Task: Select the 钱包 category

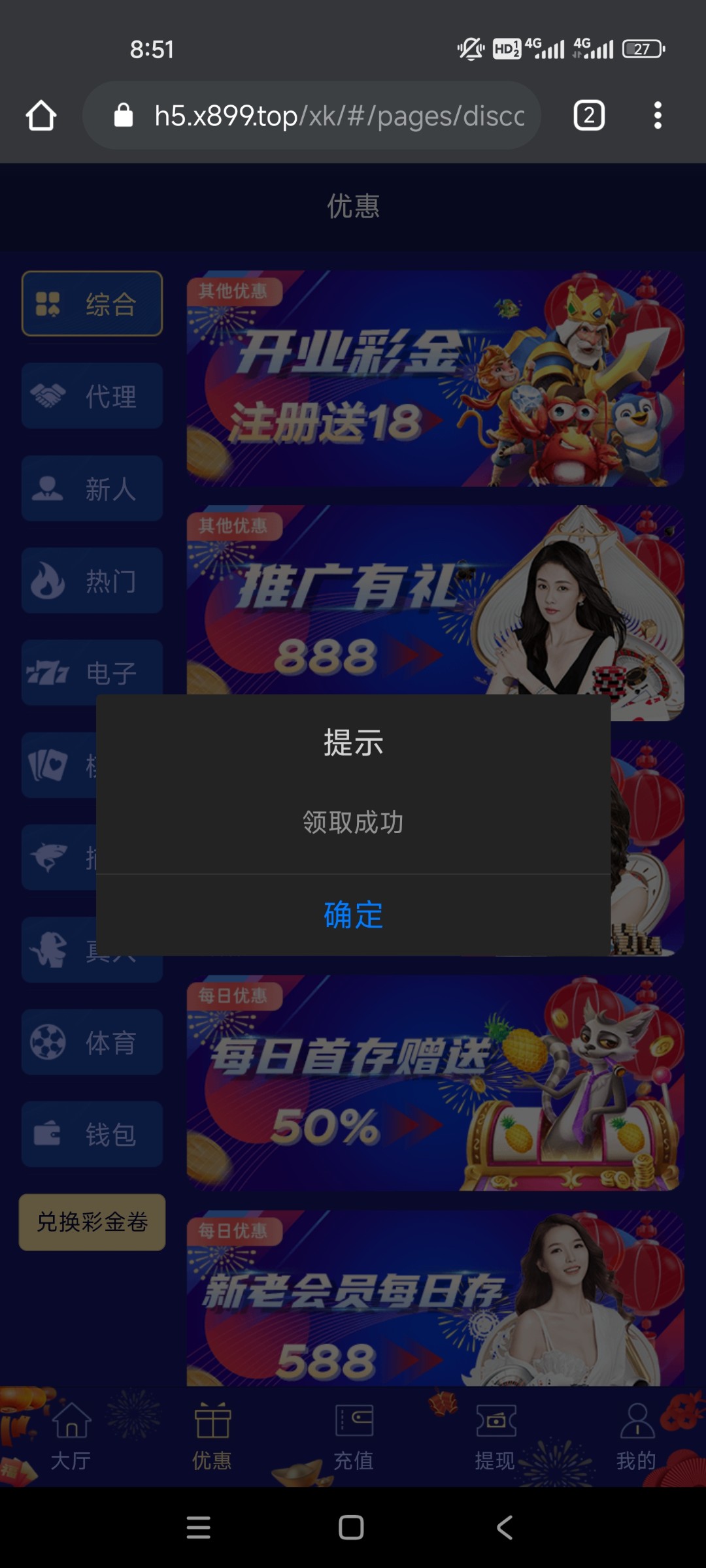Action: click(x=92, y=1134)
